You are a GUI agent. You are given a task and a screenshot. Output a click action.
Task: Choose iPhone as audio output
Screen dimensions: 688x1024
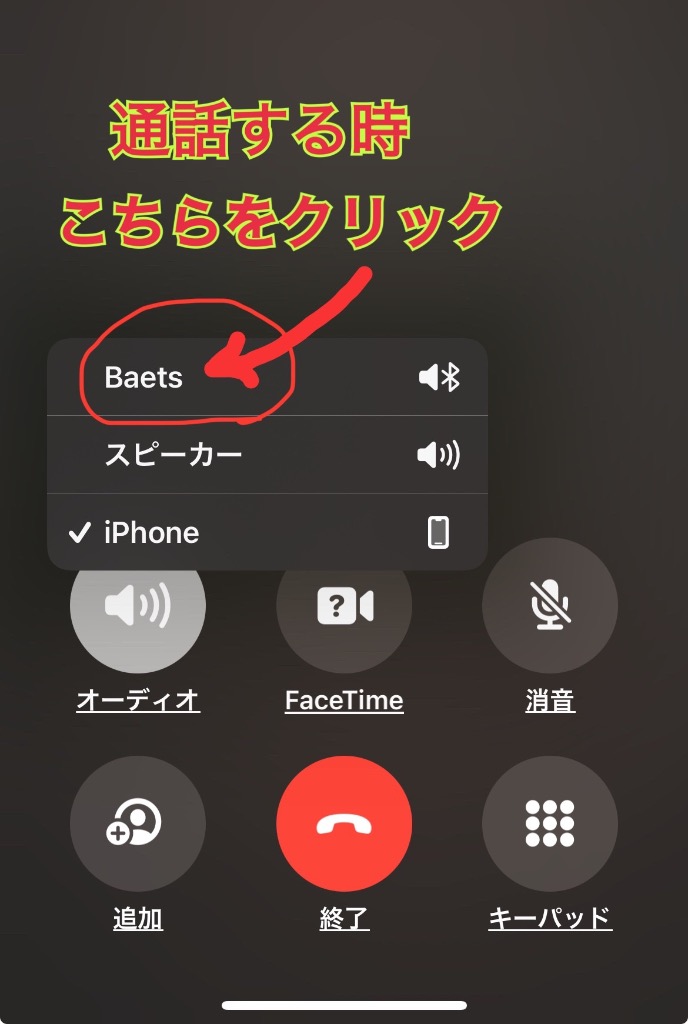(266, 532)
